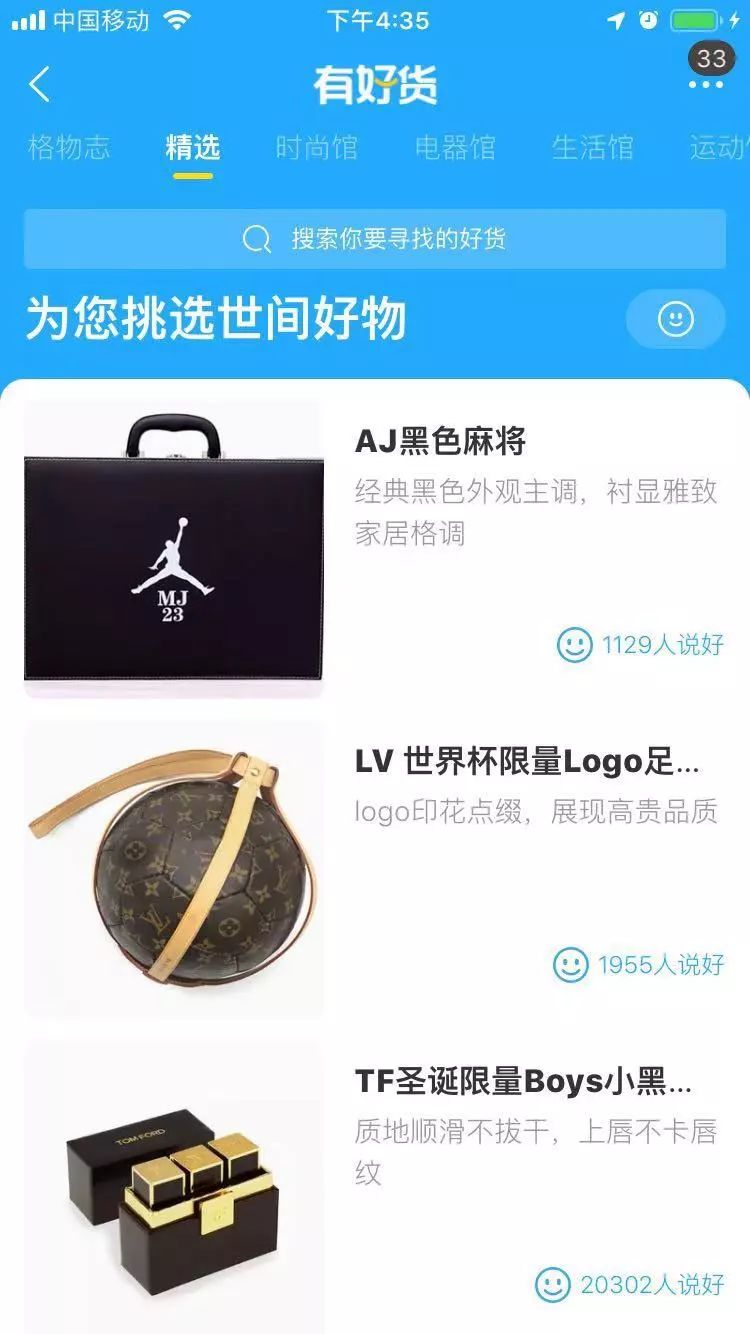Select the 生活馆 tab
The height and width of the screenshot is (1334, 750).
(594, 145)
